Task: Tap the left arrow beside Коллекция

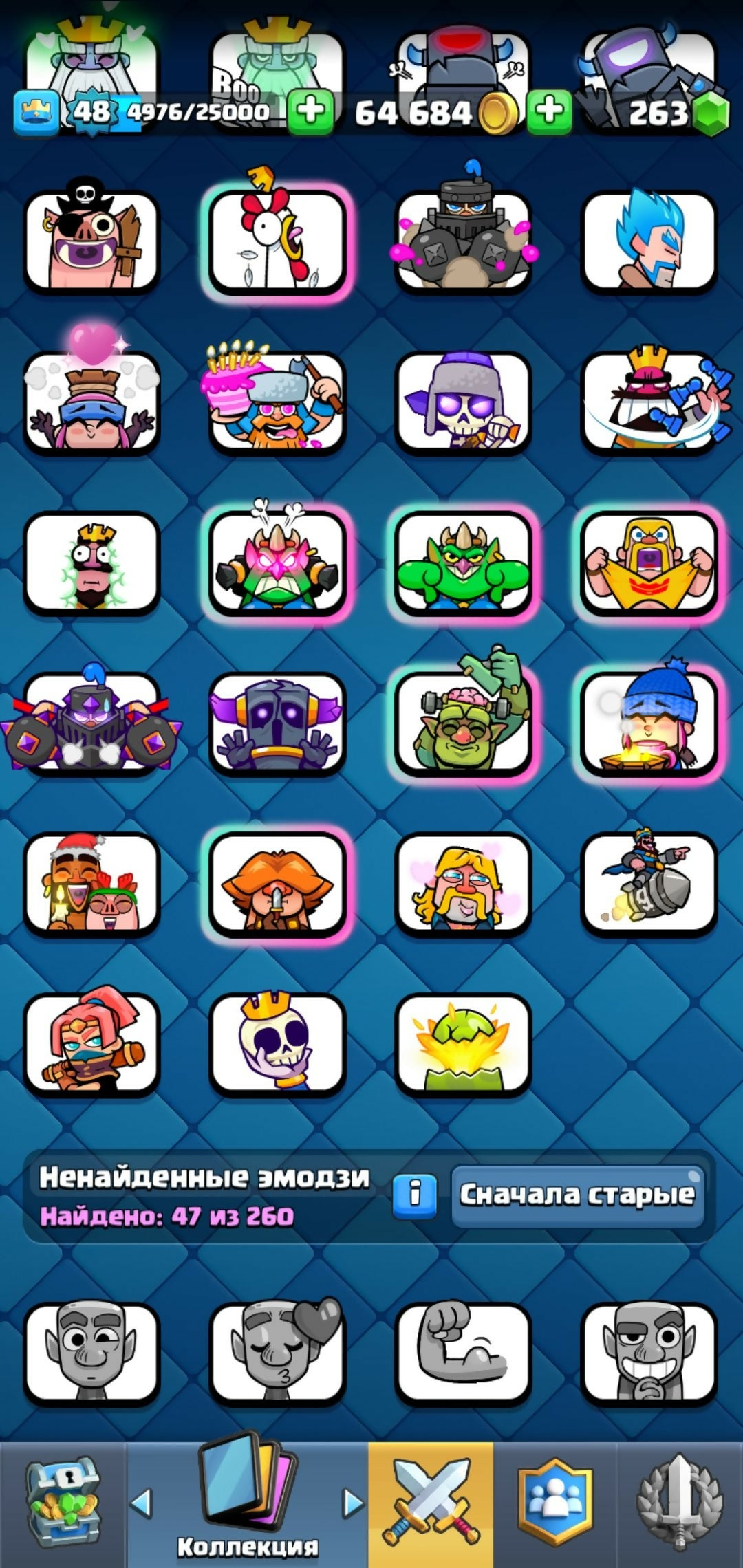Action: (142, 1503)
